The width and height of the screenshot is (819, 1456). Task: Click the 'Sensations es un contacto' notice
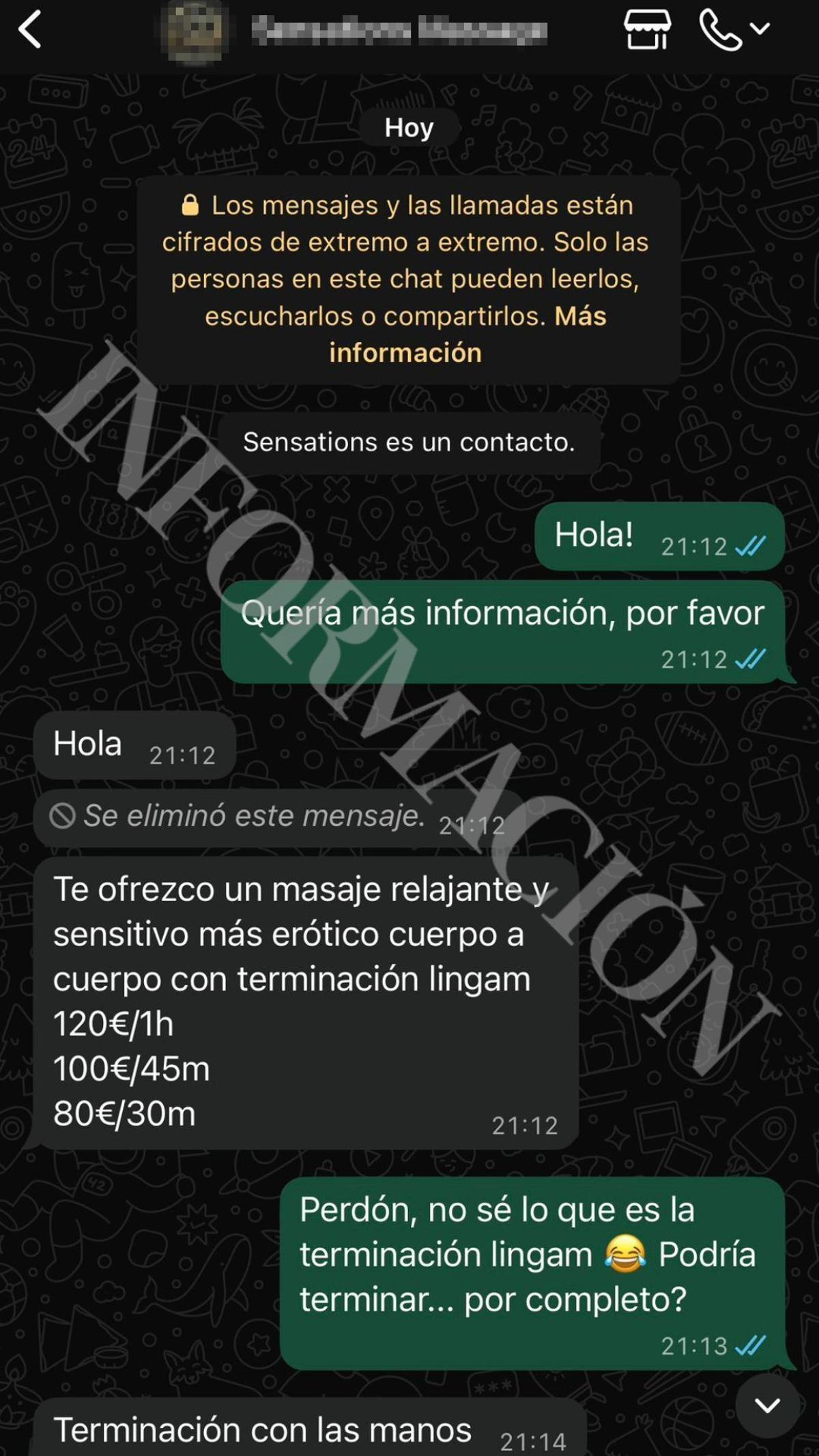[x=408, y=444]
